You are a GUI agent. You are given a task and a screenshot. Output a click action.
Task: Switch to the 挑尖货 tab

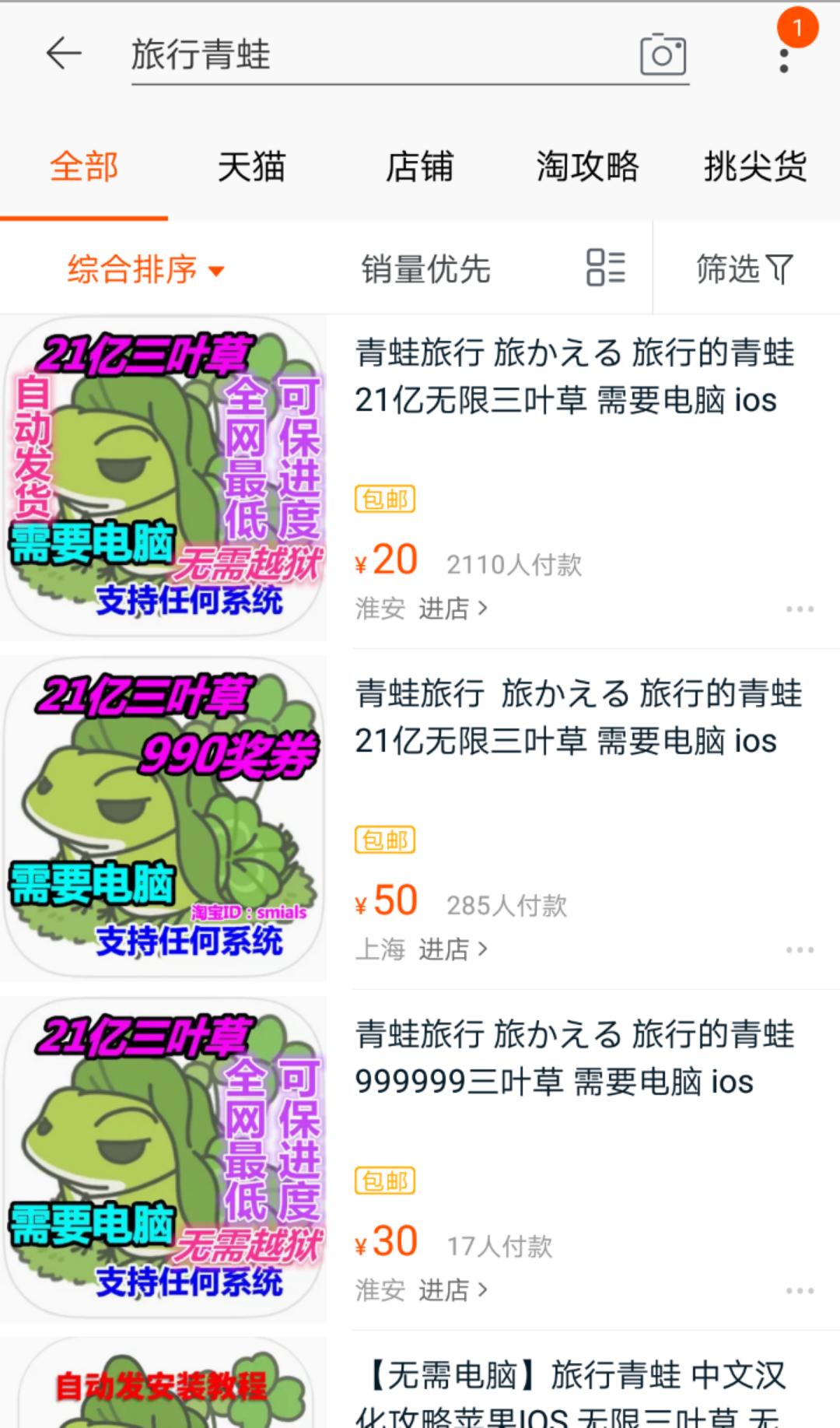[753, 167]
